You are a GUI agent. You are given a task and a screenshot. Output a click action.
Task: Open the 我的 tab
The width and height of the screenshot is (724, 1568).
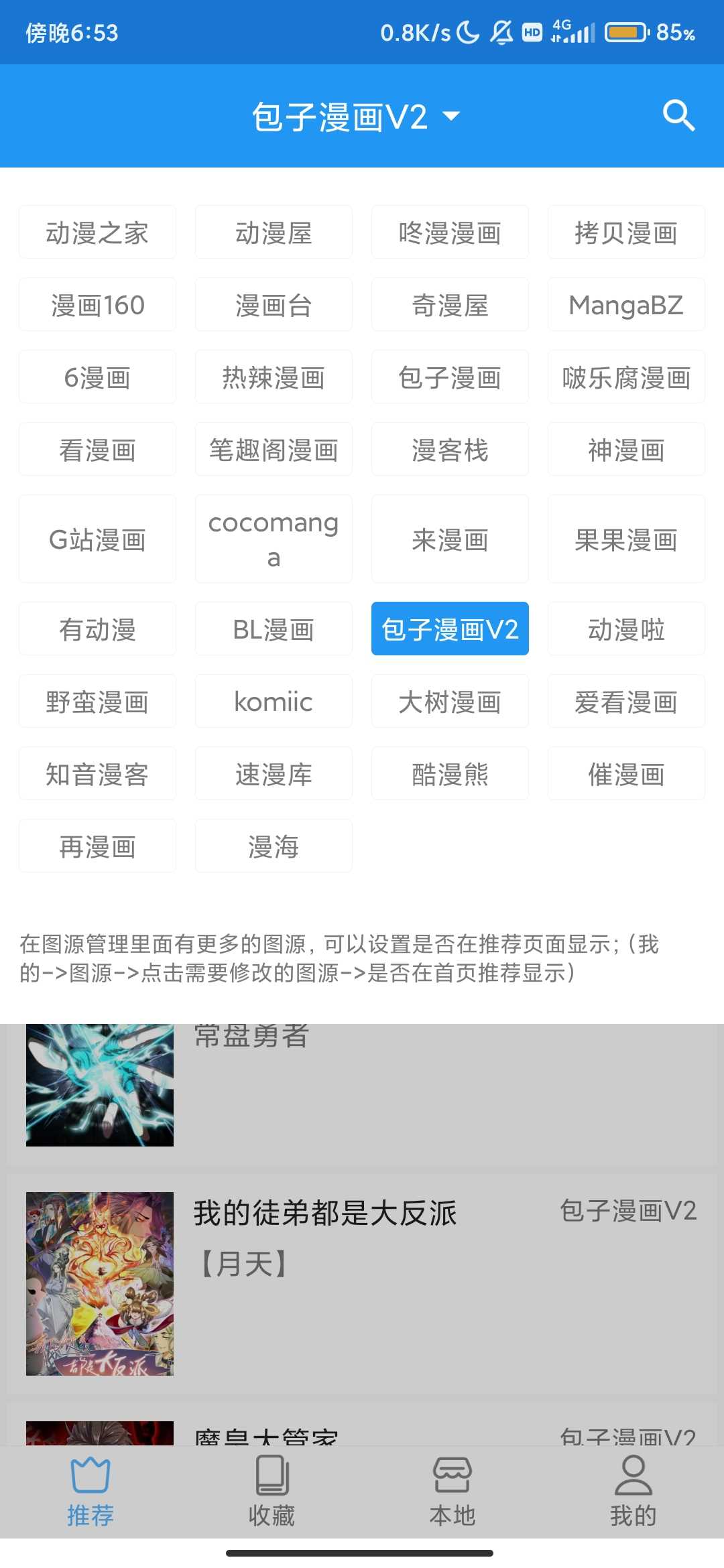(x=633, y=1490)
